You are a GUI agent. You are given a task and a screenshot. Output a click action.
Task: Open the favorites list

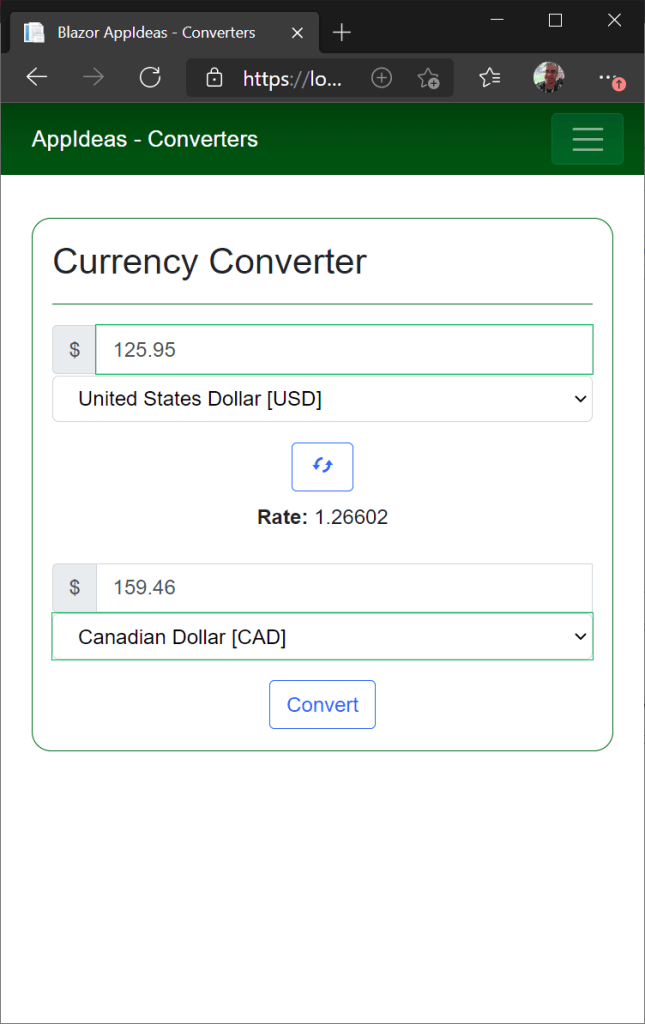489,78
